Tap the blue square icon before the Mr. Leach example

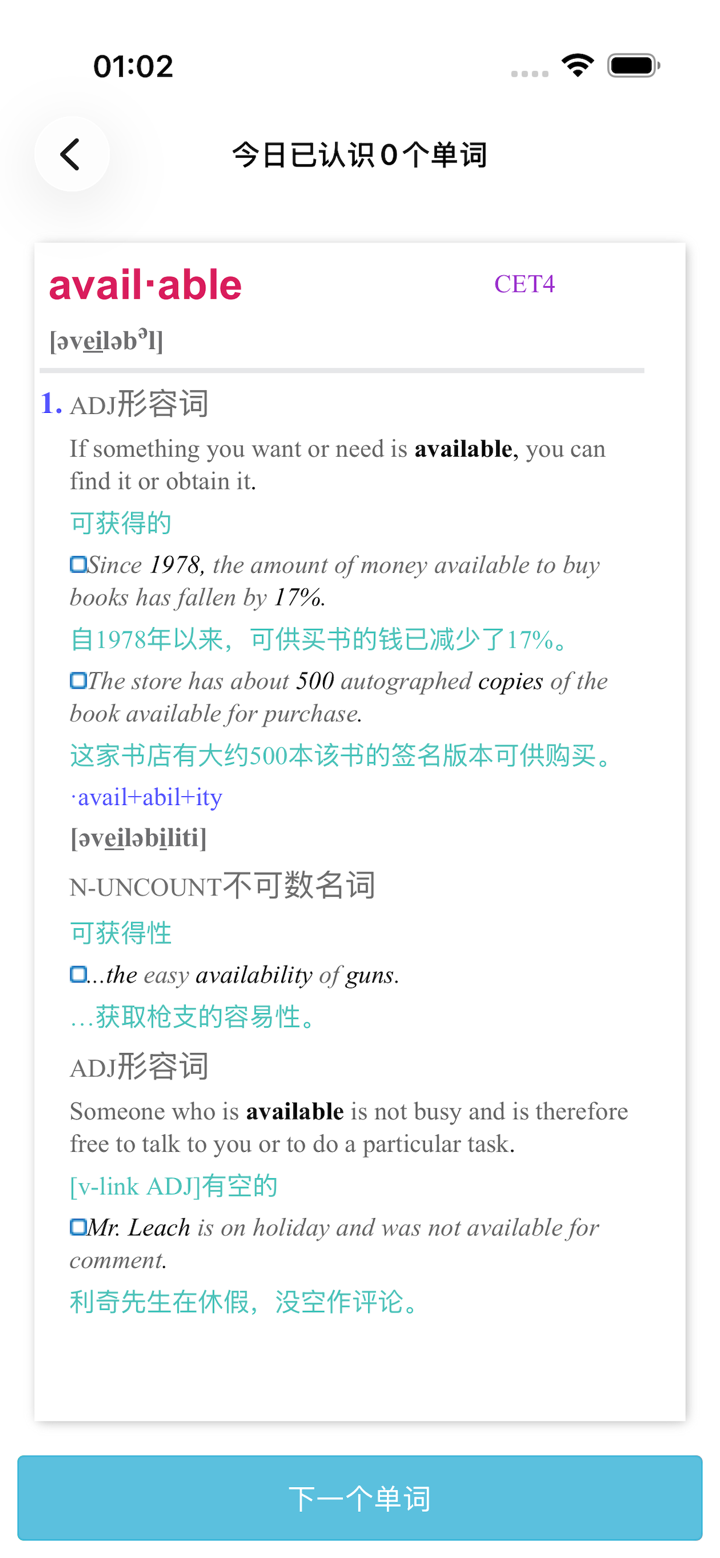tap(77, 1226)
